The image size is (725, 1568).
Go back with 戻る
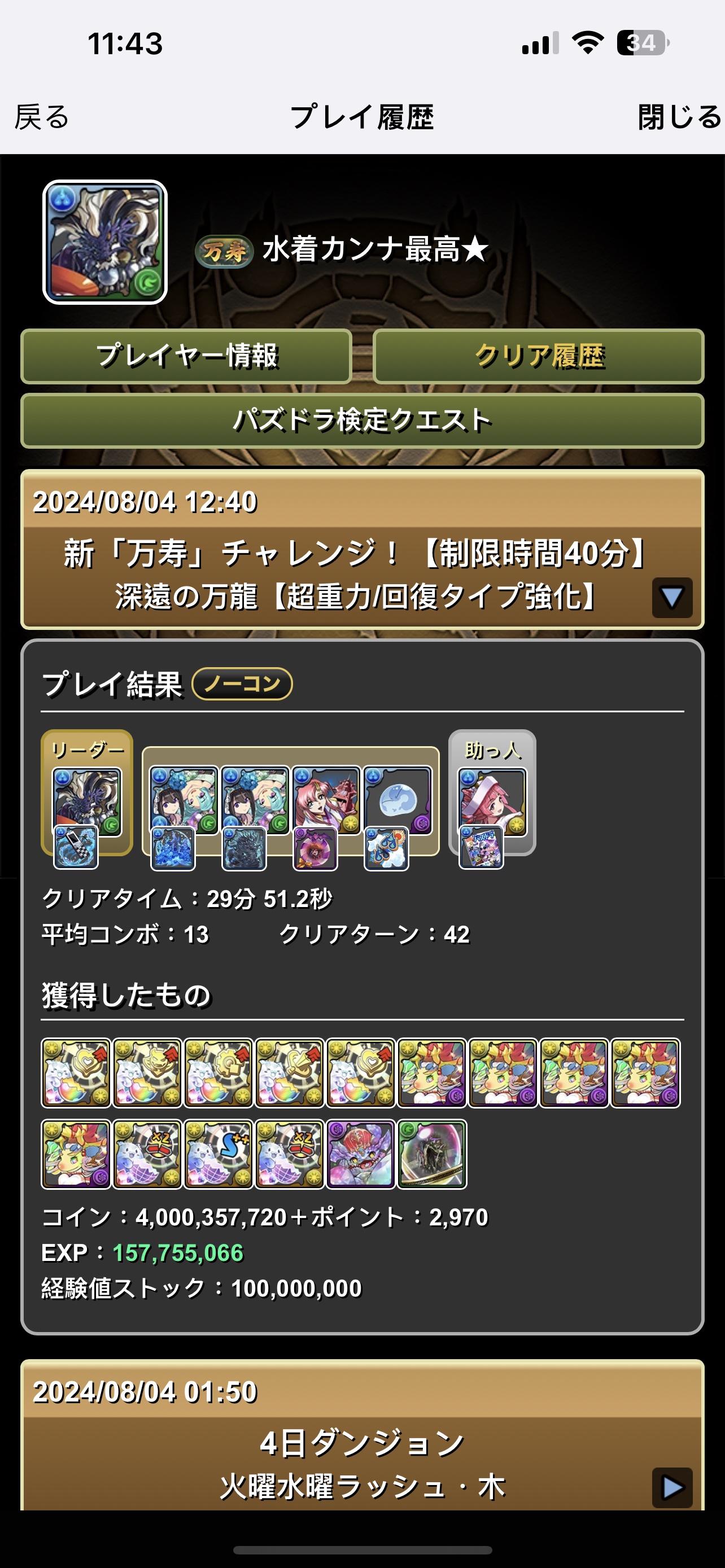[x=41, y=117]
